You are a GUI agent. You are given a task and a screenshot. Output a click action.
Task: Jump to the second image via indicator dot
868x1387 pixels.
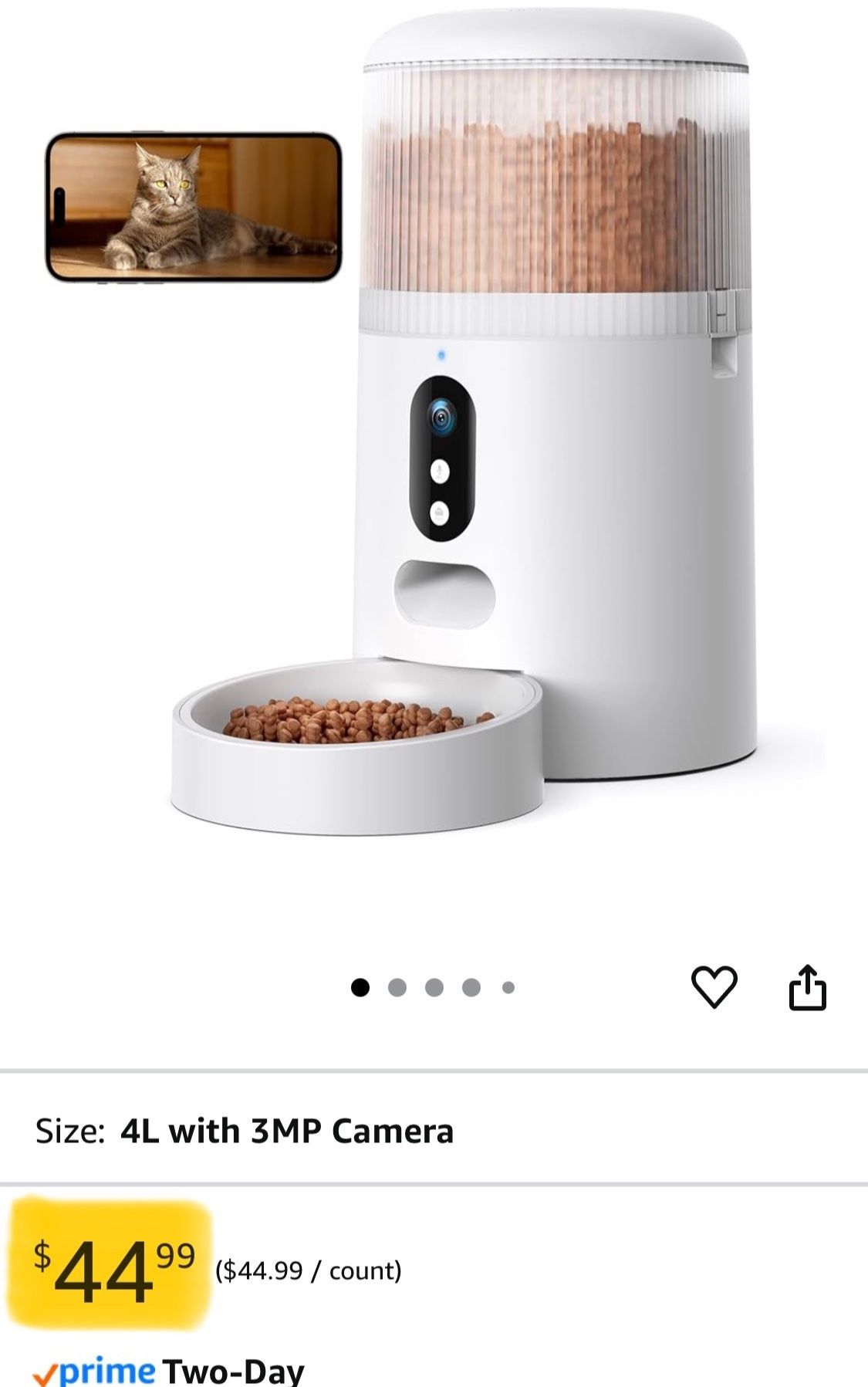pyautogui.click(x=397, y=988)
